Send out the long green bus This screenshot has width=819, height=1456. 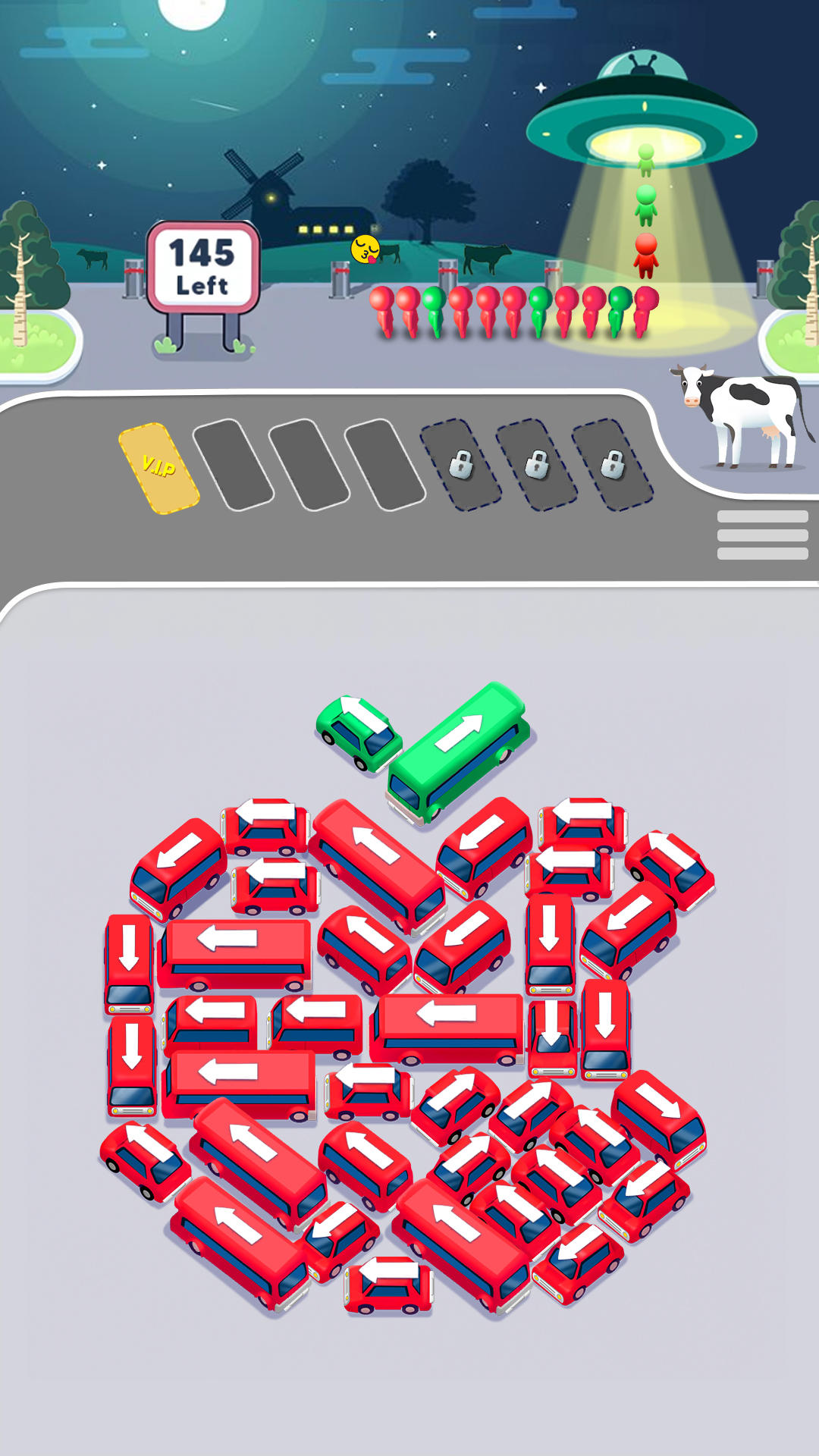click(x=457, y=750)
